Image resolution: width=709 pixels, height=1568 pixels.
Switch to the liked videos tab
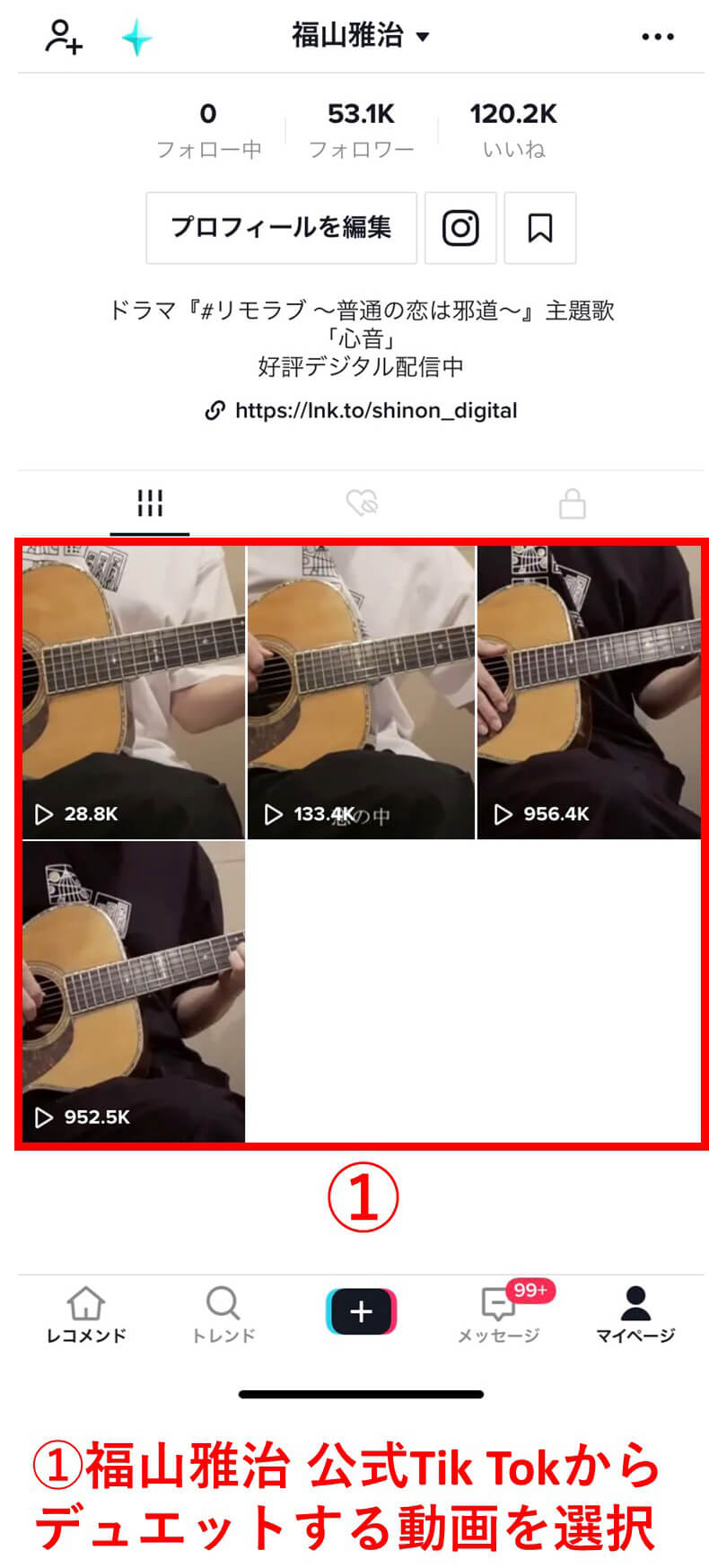(x=362, y=503)
